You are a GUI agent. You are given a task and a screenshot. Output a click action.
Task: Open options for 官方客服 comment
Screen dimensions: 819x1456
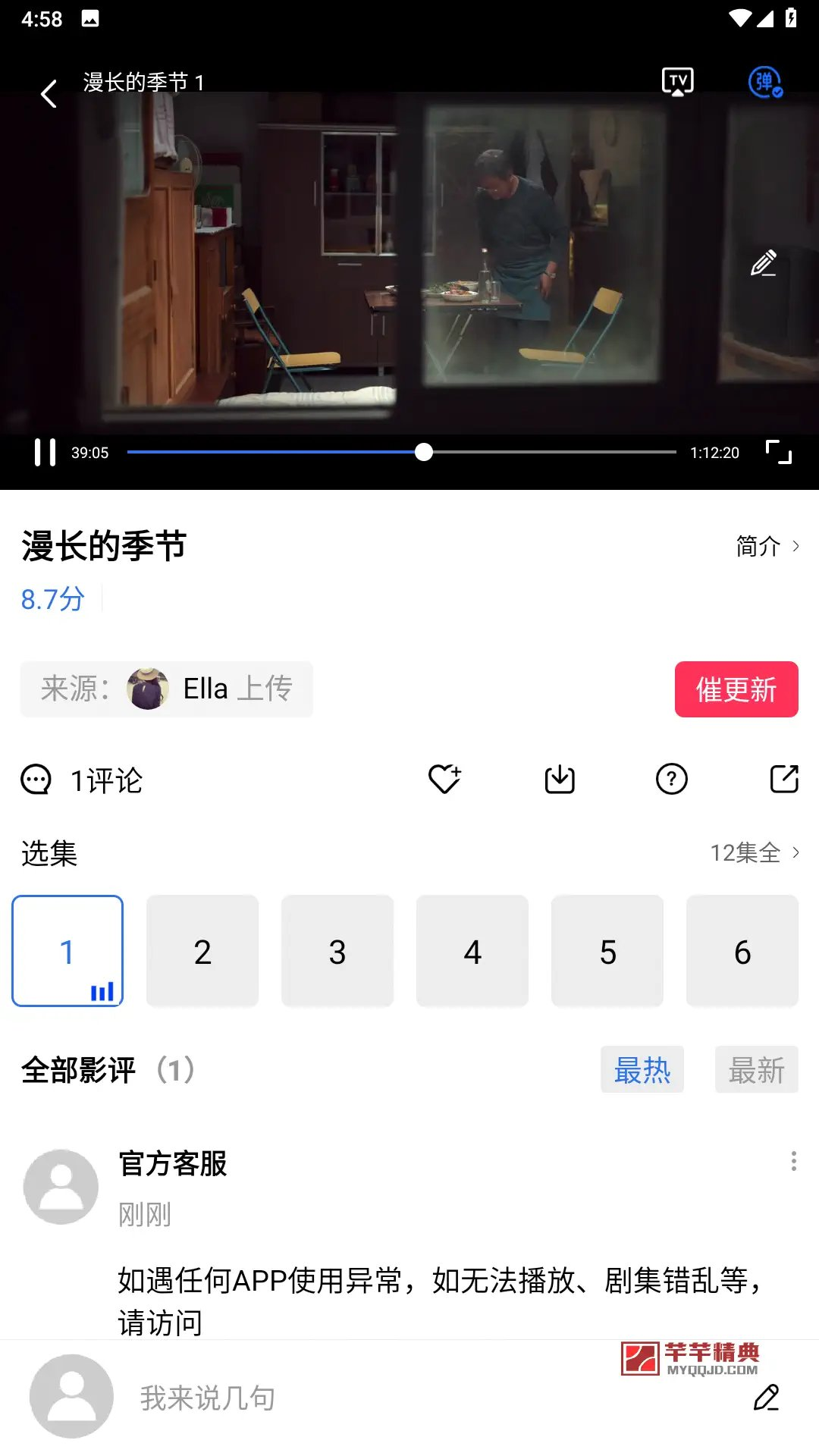(x=793, y=1161)
